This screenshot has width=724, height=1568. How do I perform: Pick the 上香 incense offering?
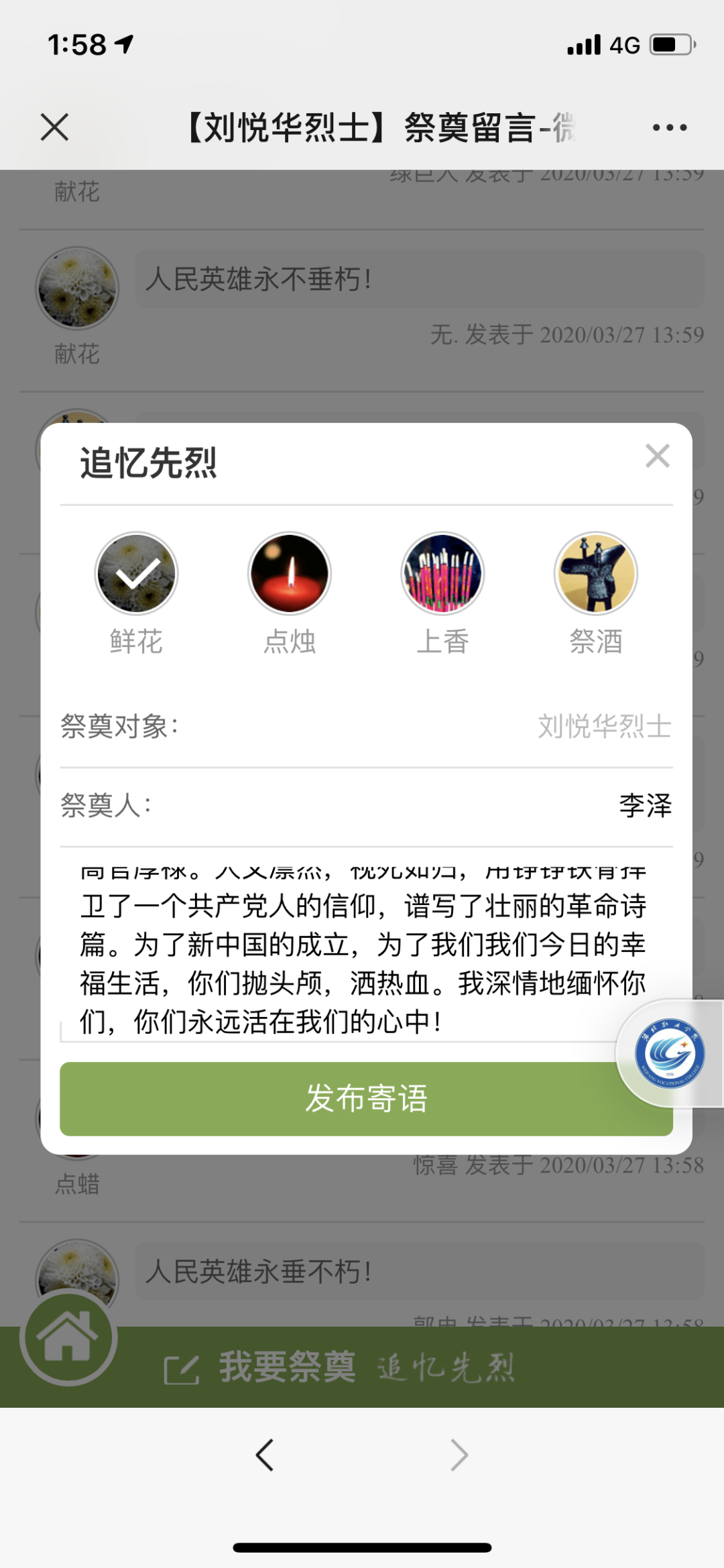click(442, 574)
